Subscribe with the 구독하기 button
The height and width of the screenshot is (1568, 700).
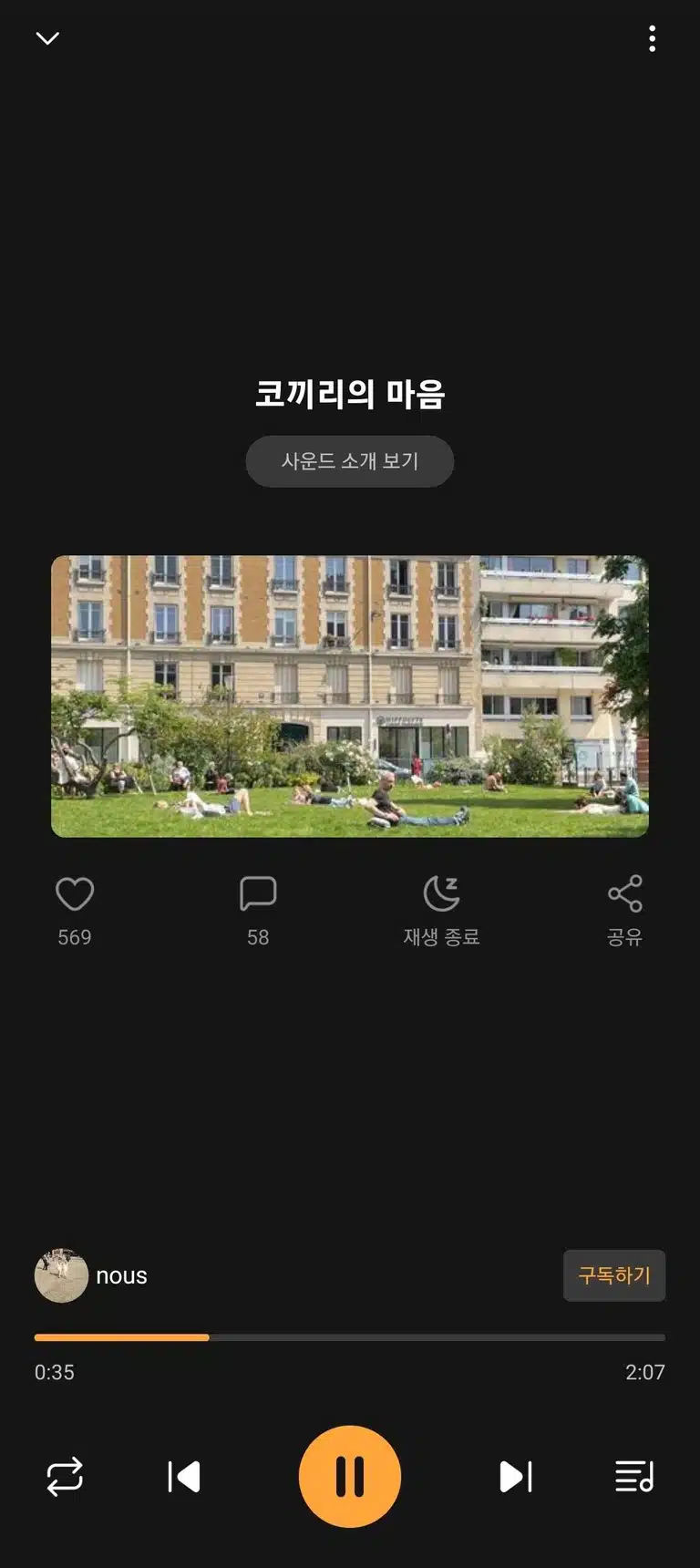[614, 1275]
